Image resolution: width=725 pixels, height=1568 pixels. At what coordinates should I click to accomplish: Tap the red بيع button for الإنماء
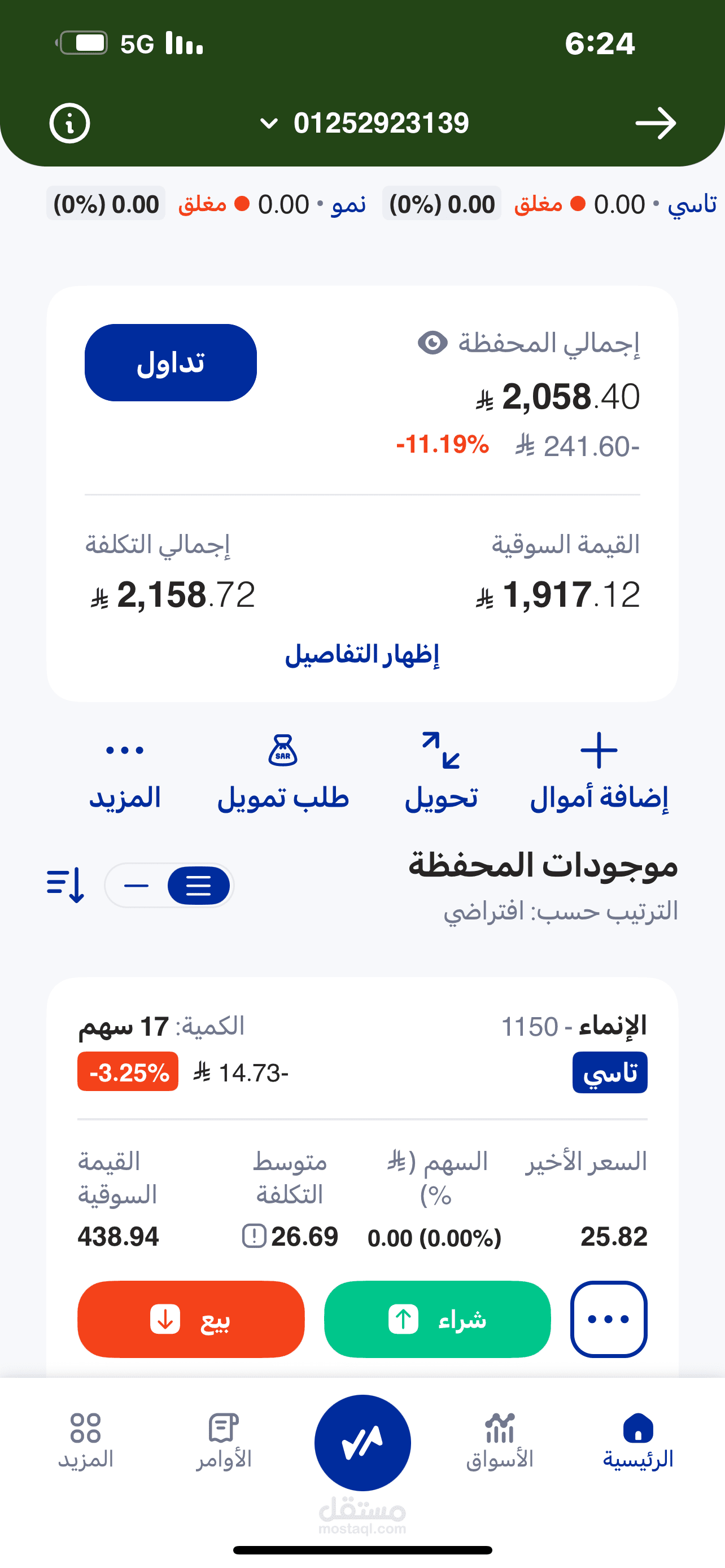coord(190,1319)
